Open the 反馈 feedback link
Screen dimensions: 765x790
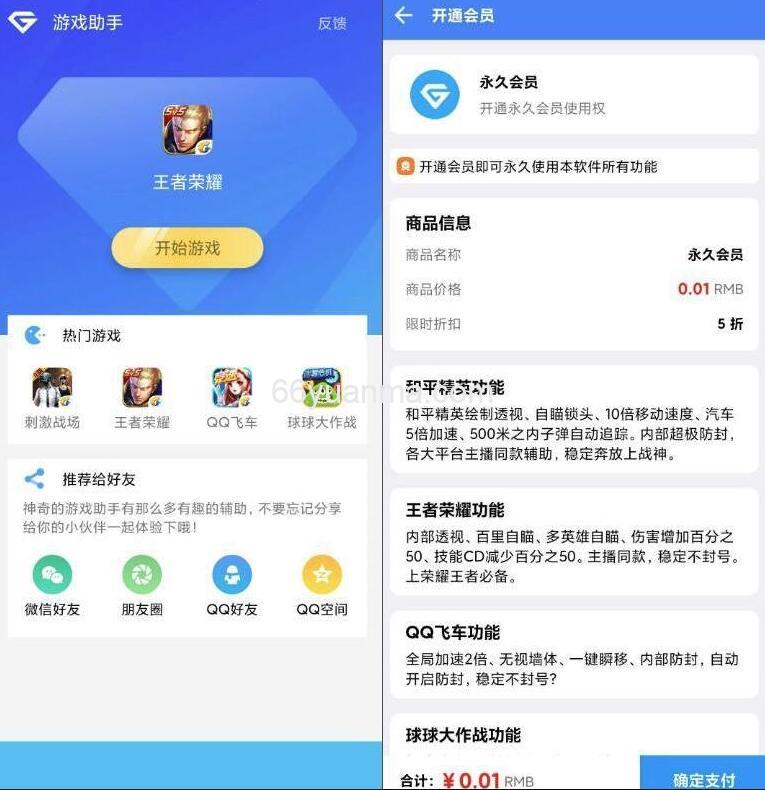click(x=331, y=22)
